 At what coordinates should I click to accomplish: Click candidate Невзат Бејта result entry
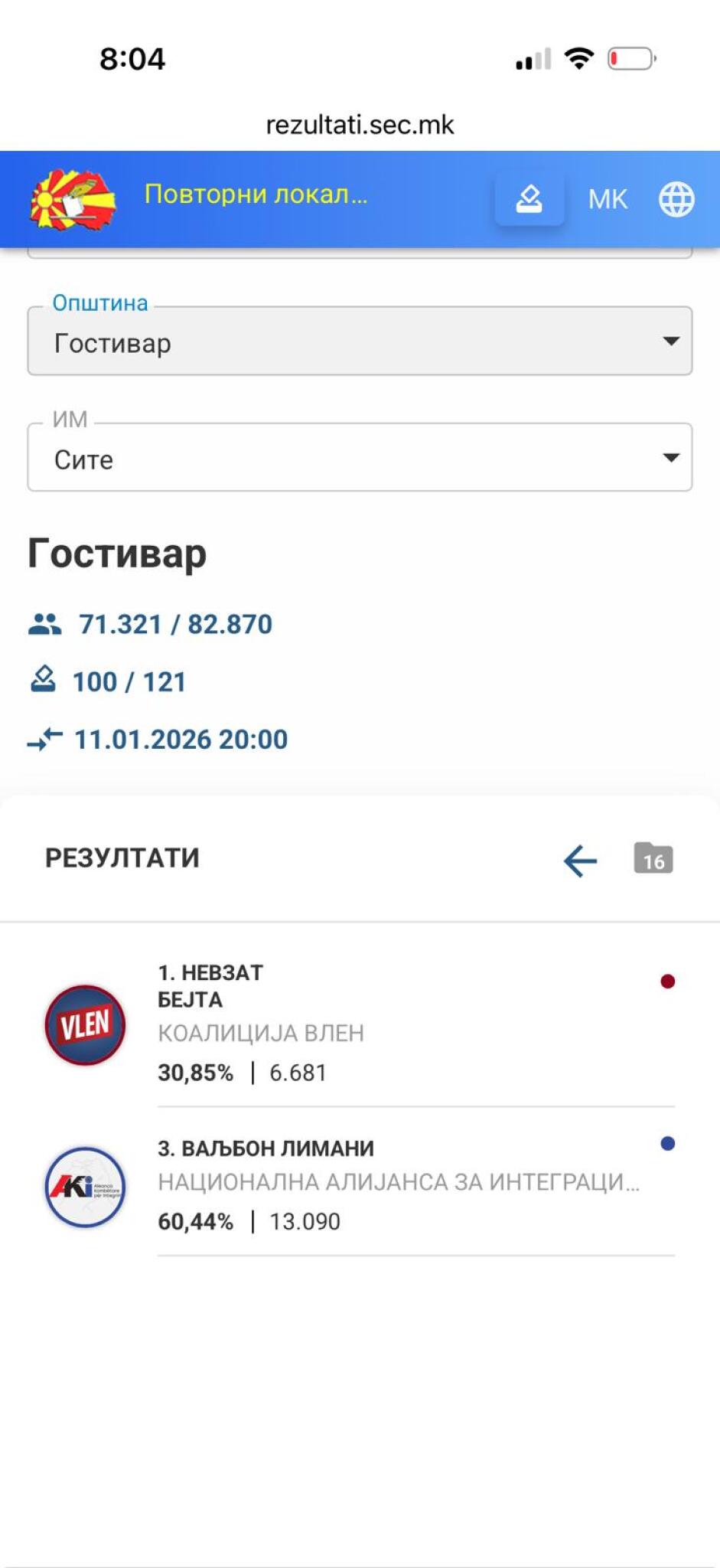[x=306, y=1022]
